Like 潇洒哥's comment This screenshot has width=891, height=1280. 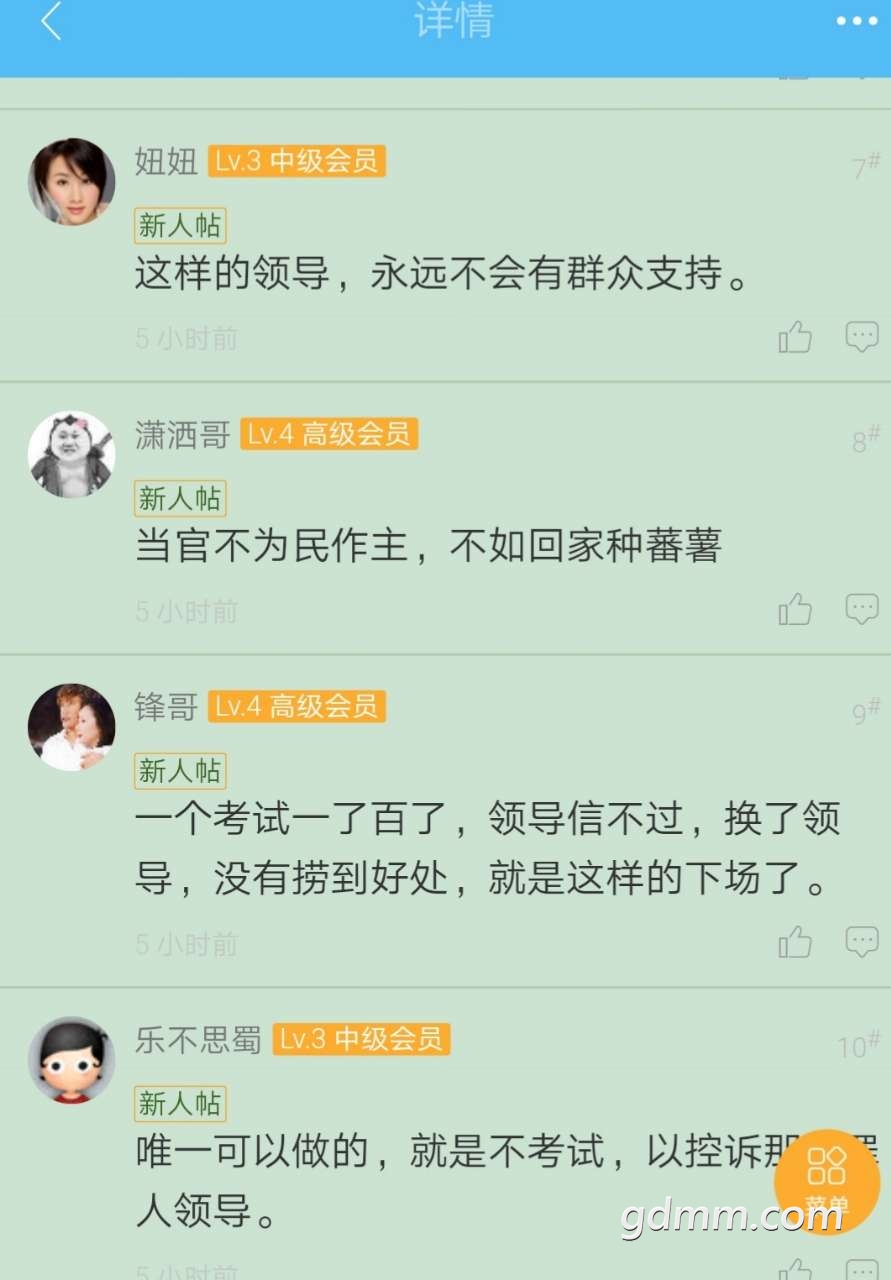tap(795, 609)
